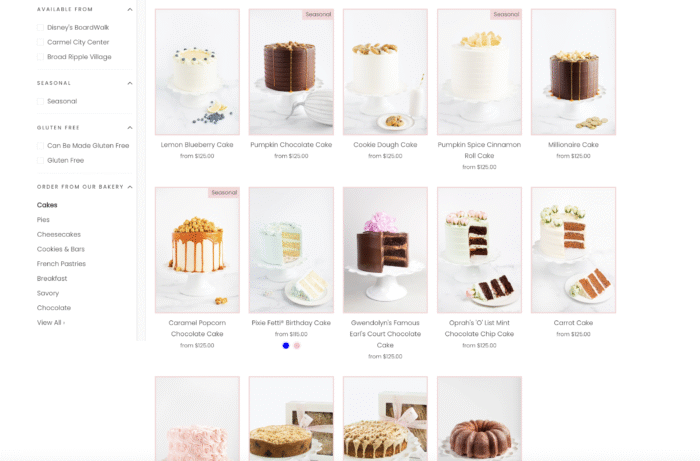This screenshot has width=700, height=461.
Task: Enable the Seasonal filter checkbox
Action: point(40,101)
